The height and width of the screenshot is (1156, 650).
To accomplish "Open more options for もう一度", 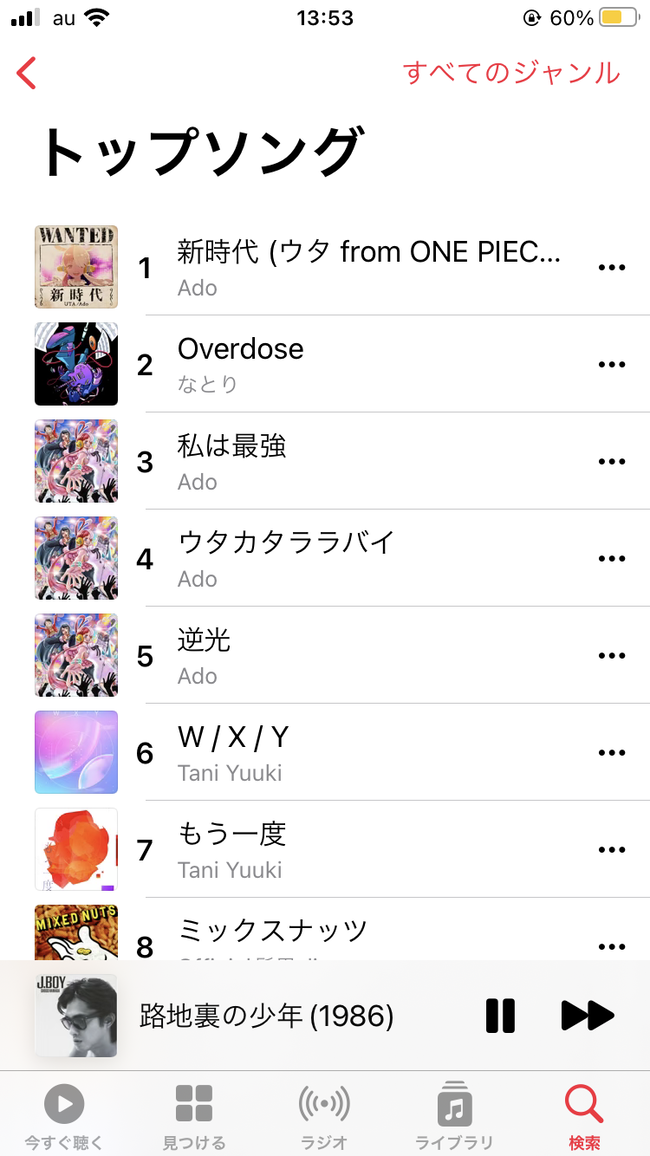I will (x=612, y=850).
